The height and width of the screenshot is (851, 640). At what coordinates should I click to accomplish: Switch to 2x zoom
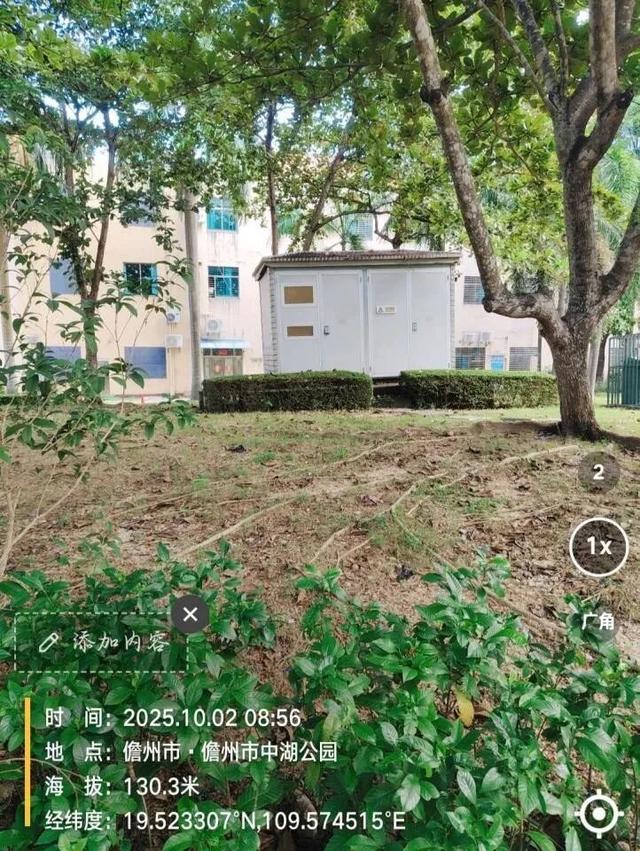[598, 473]
